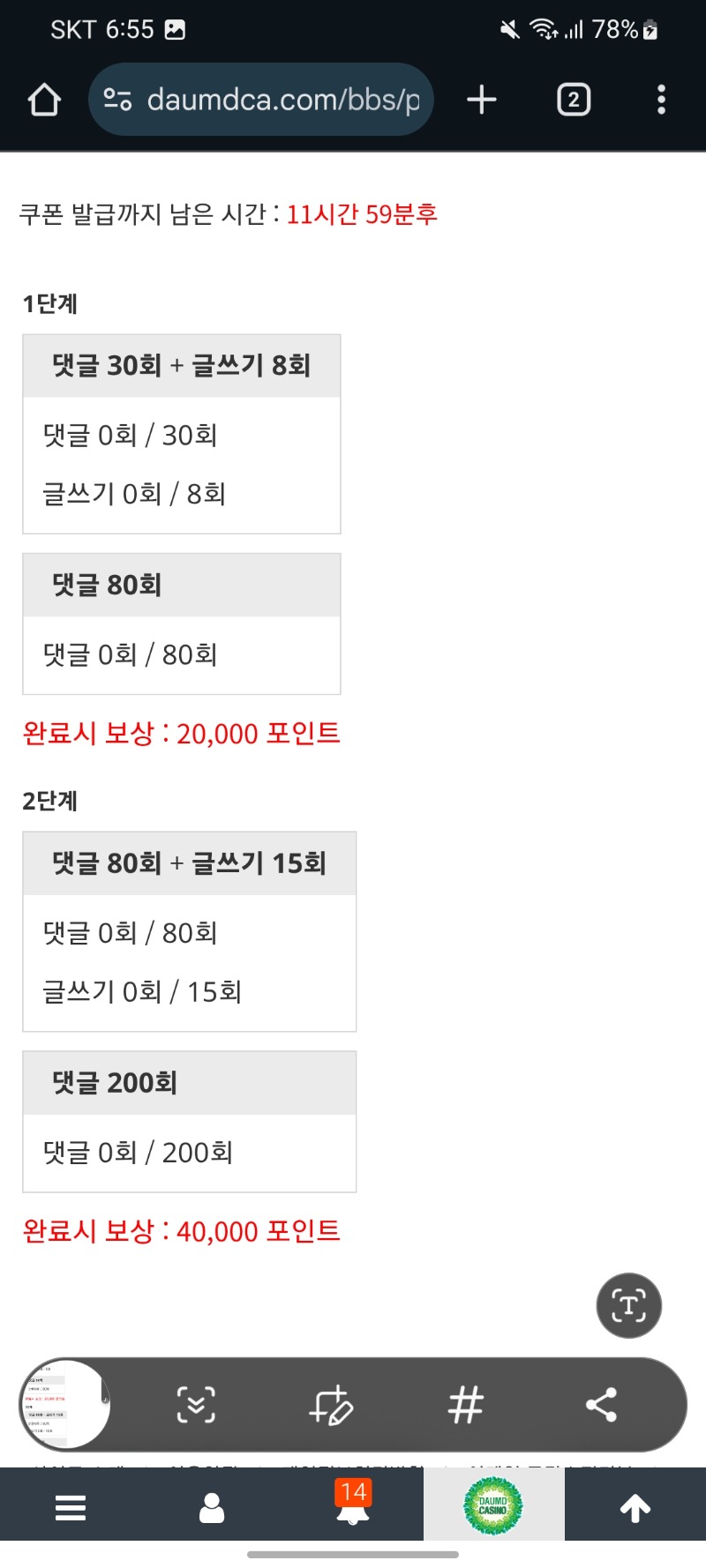Image resolution: width=706 pixels, height=1568 pixels.
Task: Check the notifications bell with 14 alerts
Action: 353,1507
